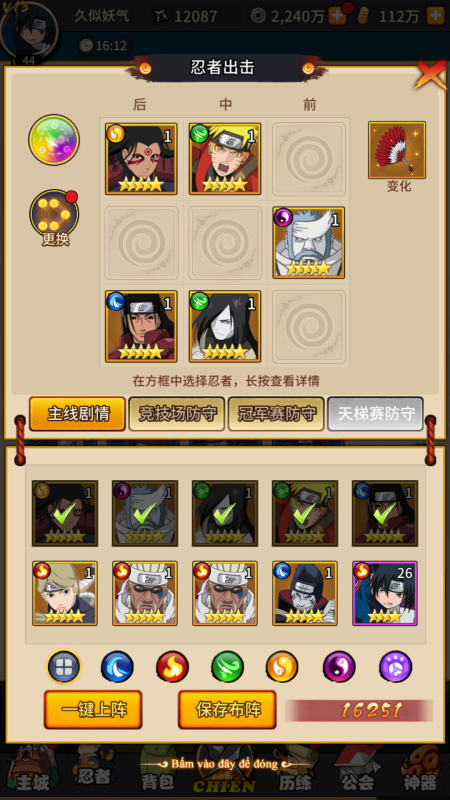This screenshot has height=800, width=450.
Task: Filter ninjas by purple yin-yang element
Action: 339,666
